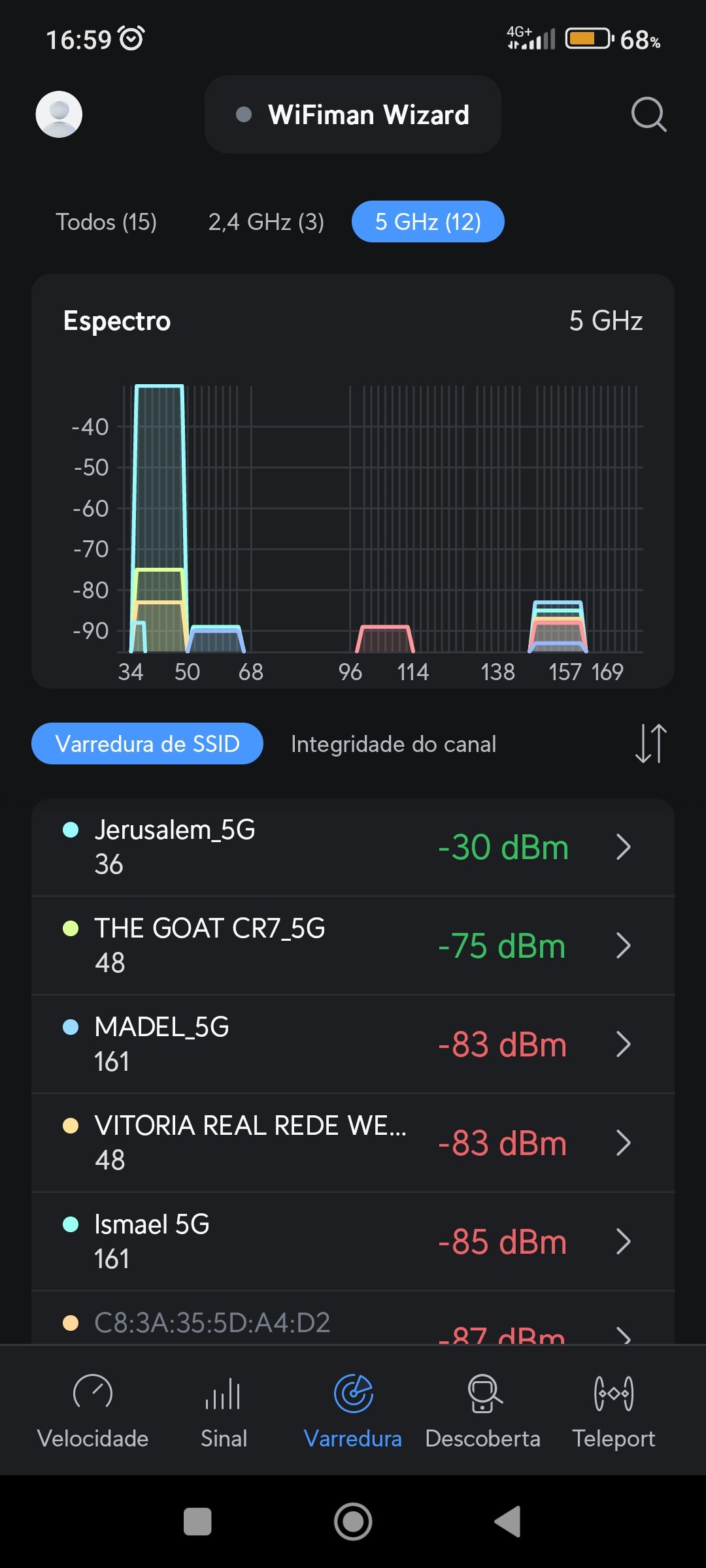Viewport: 706px width, 1568px height.
Task: Open the Teleport tab
Action: [613, 1411]
